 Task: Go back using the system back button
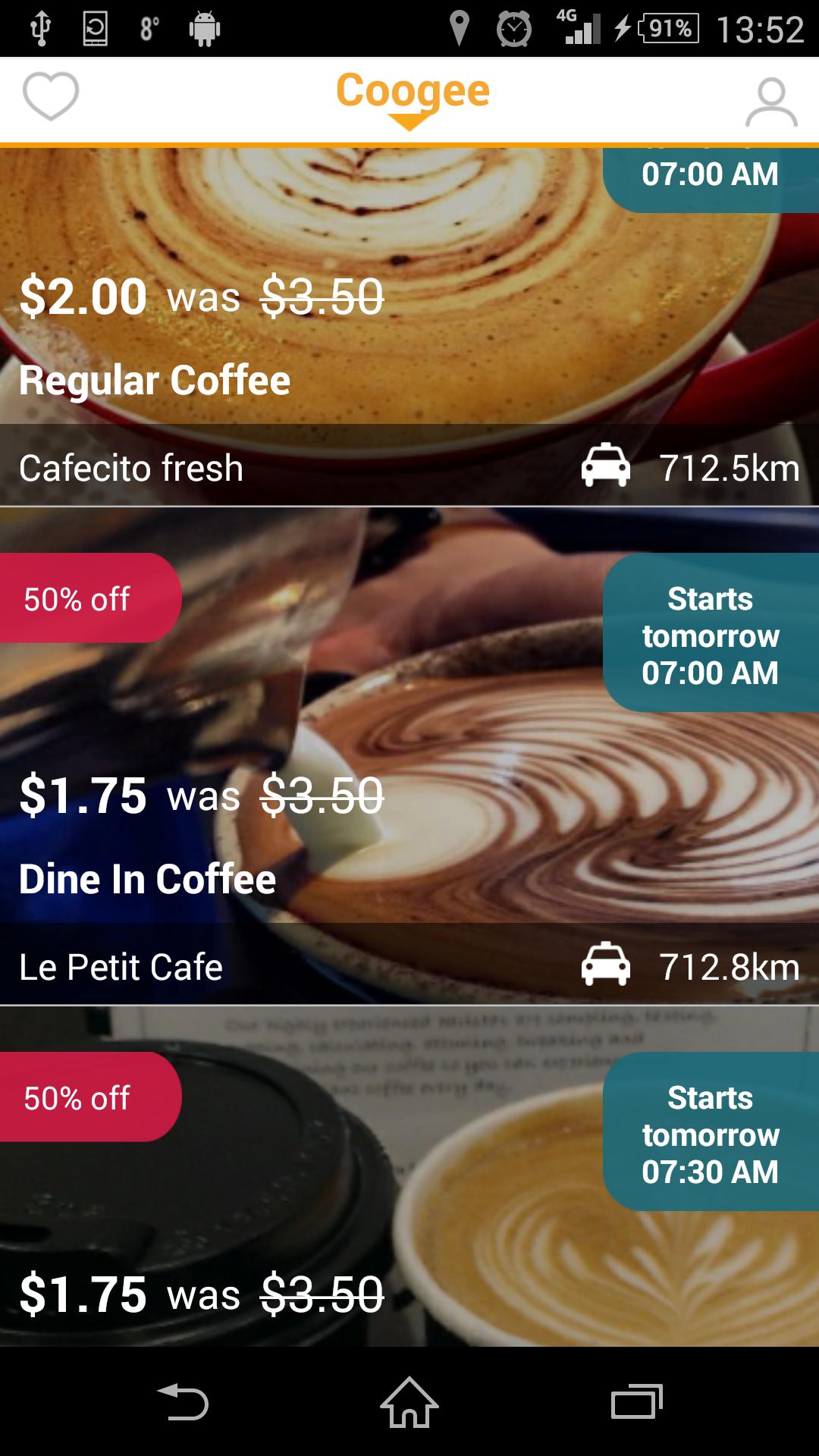(183, 1401)
